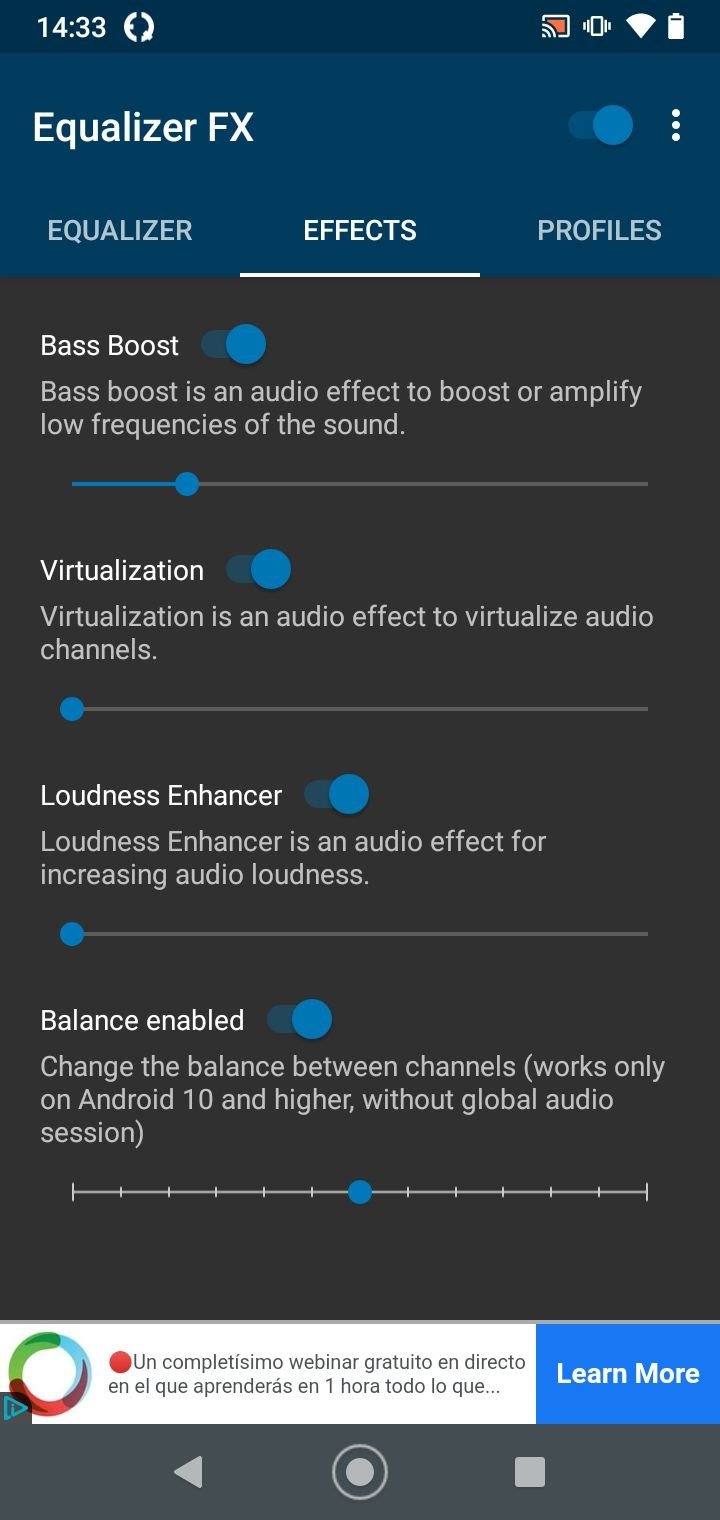The height and width of the screenshot is (1520, 720).
Task: Open the overflow menu in the app bar
Action: pos(676,126)
